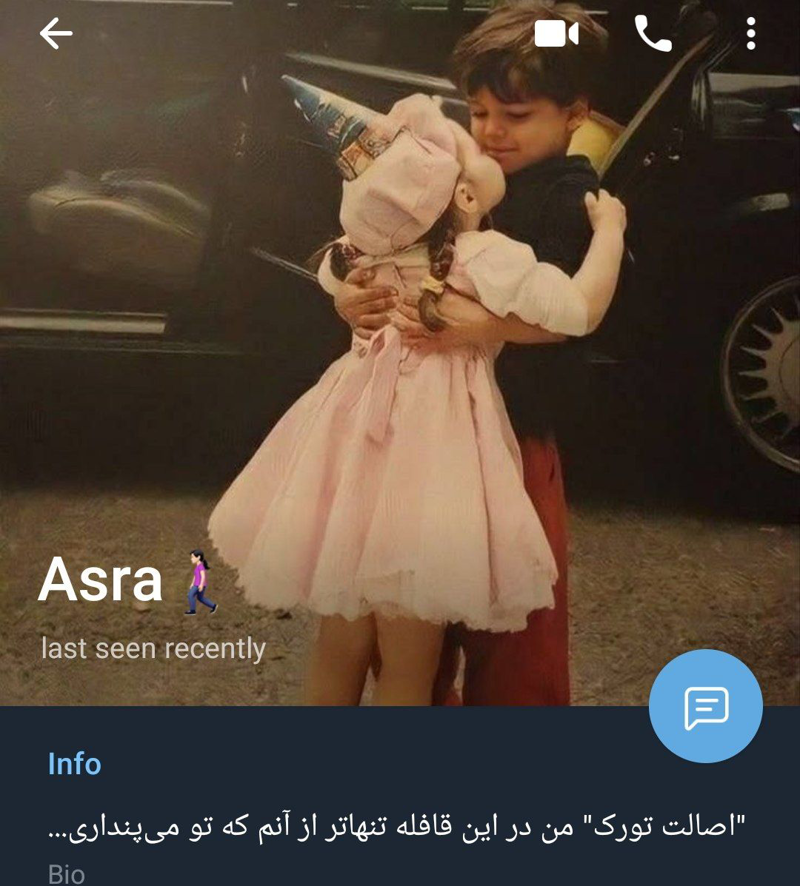This screenshot has height=886, width=800.
Task: Go back using the top arrow
Action: (x=56, y=34)
